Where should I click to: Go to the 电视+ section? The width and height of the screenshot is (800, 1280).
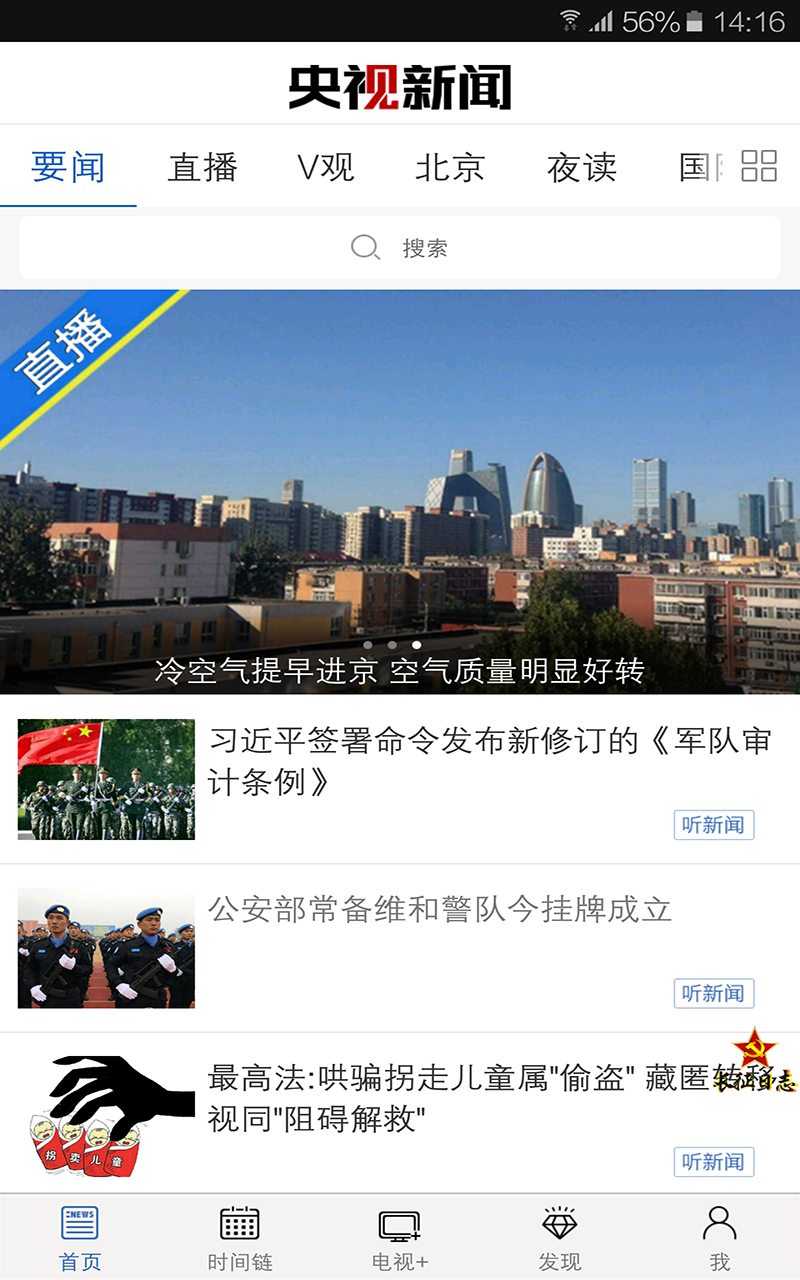pyautogui.click(x=400, y=1237)
